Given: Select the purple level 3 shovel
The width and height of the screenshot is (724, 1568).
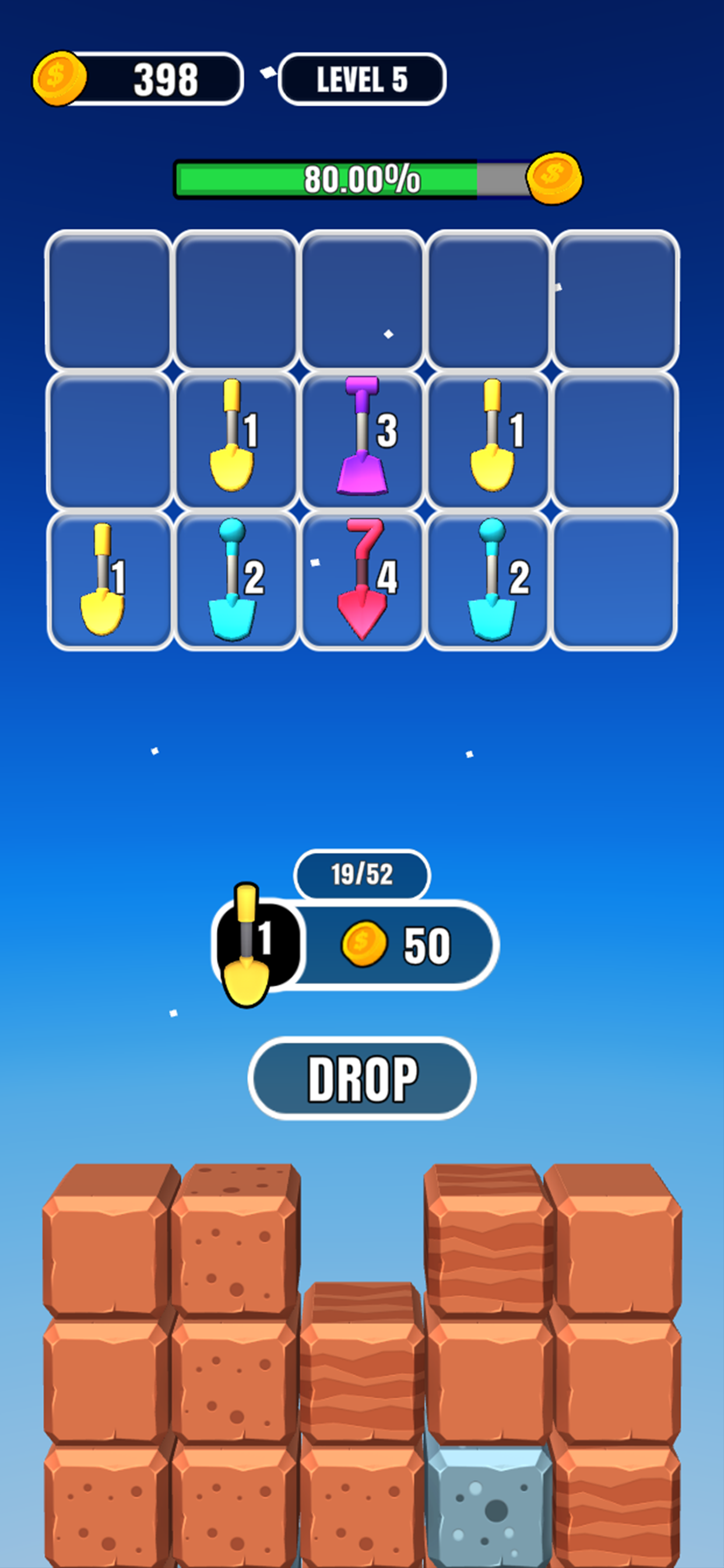Looking at the screenshot, I should pos(363,439).
